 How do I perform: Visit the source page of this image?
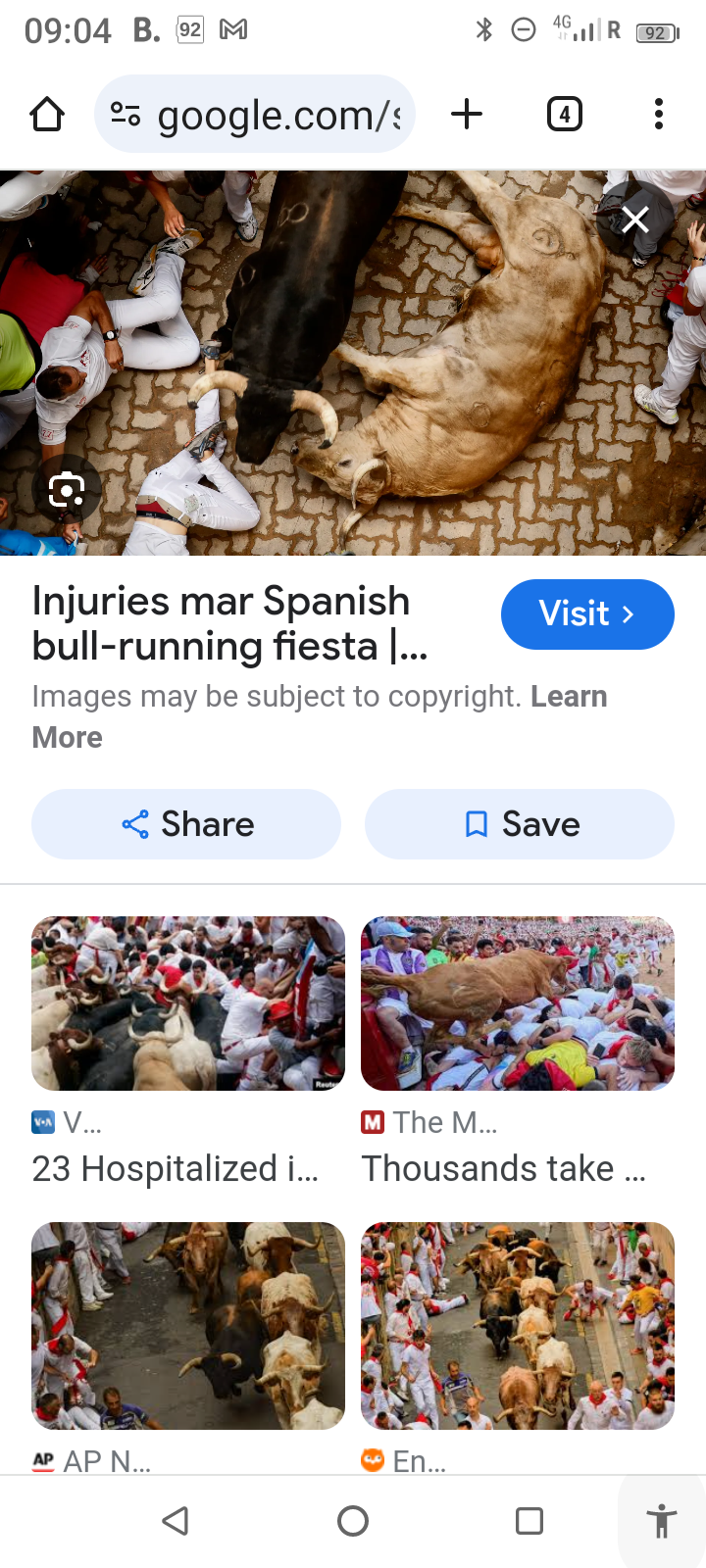pyautogui.click(x=587, y=614)
